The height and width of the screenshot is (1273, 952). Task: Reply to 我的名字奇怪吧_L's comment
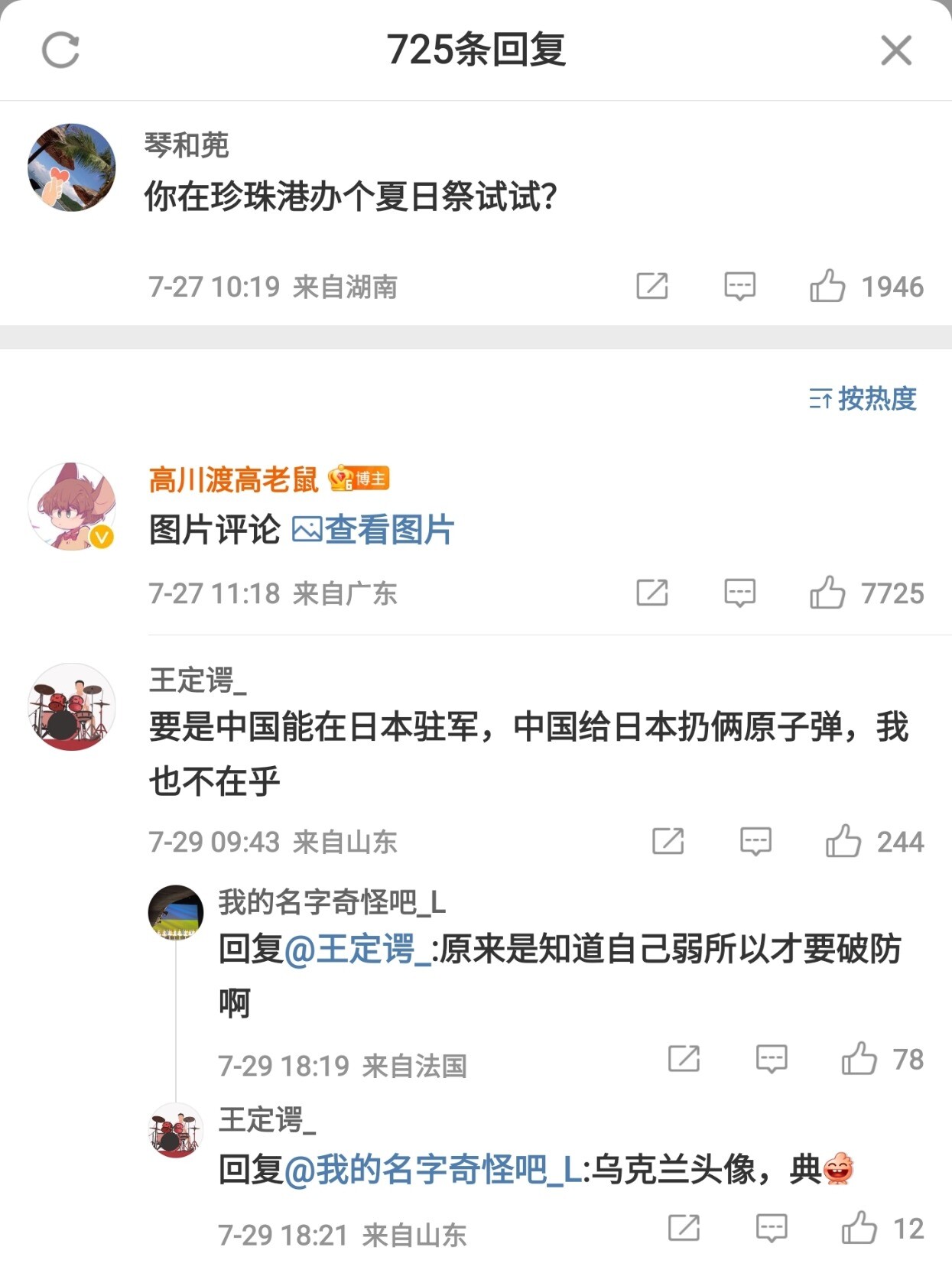pos(772,1060)
